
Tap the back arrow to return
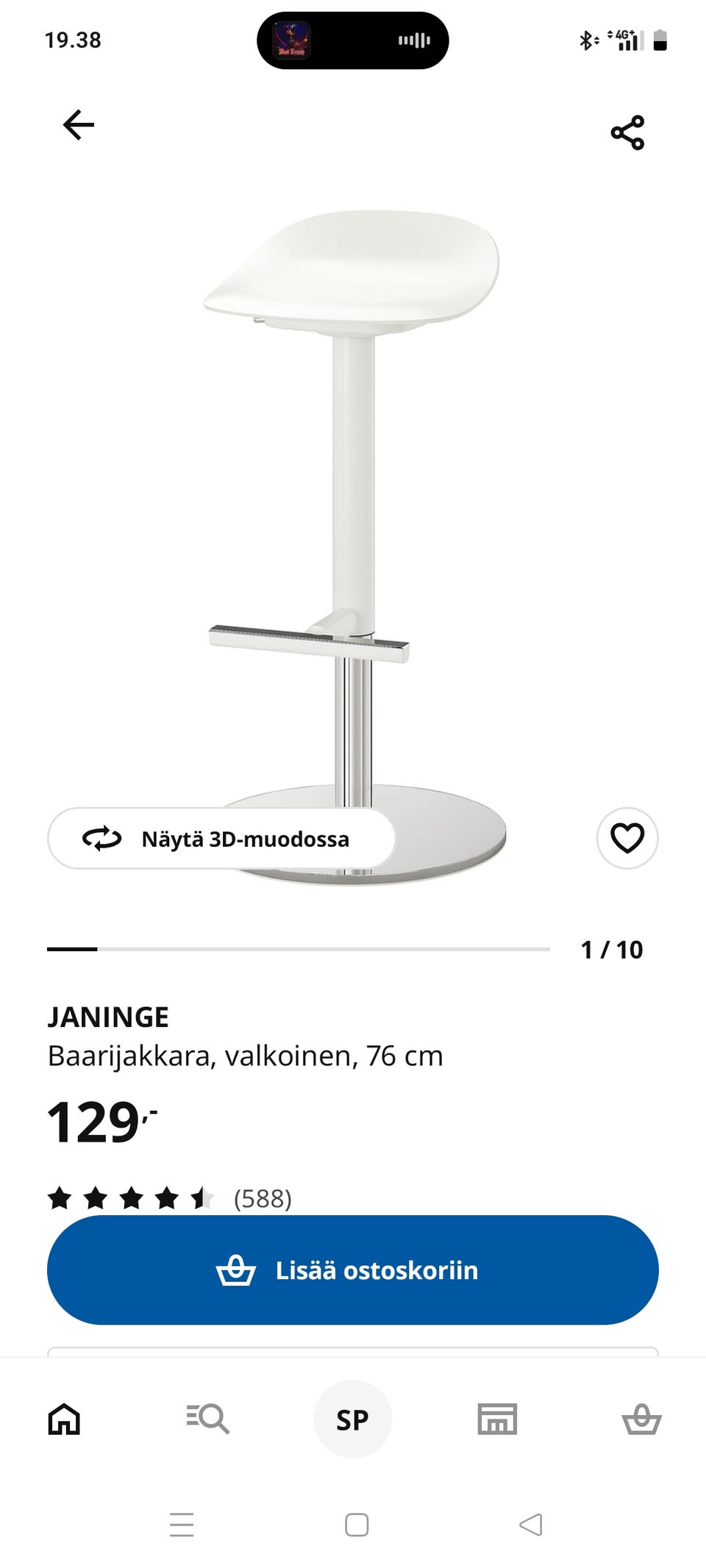pyautogui.click(x=77, y=126)
